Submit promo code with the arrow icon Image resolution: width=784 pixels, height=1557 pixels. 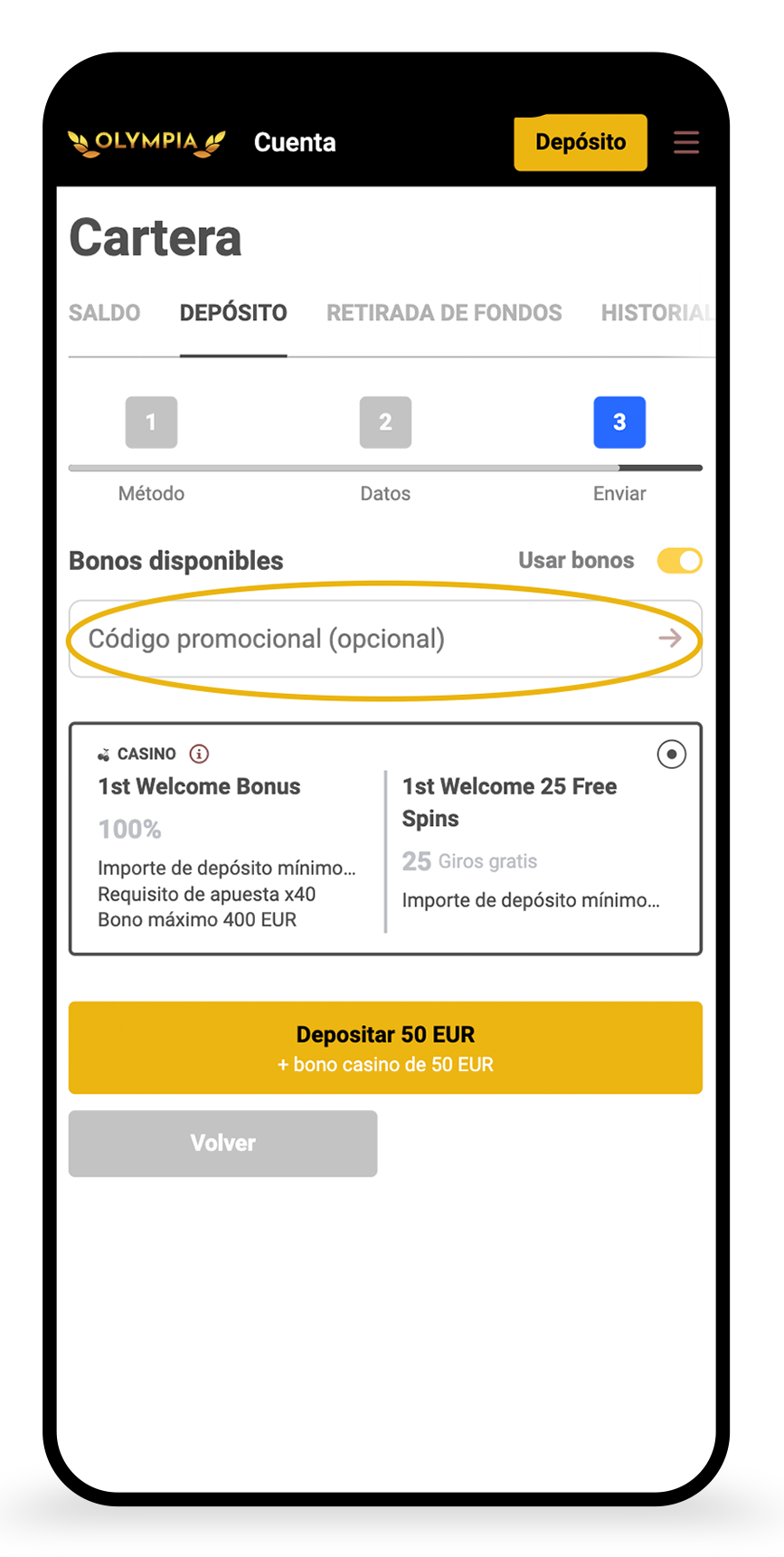(669, 639)
